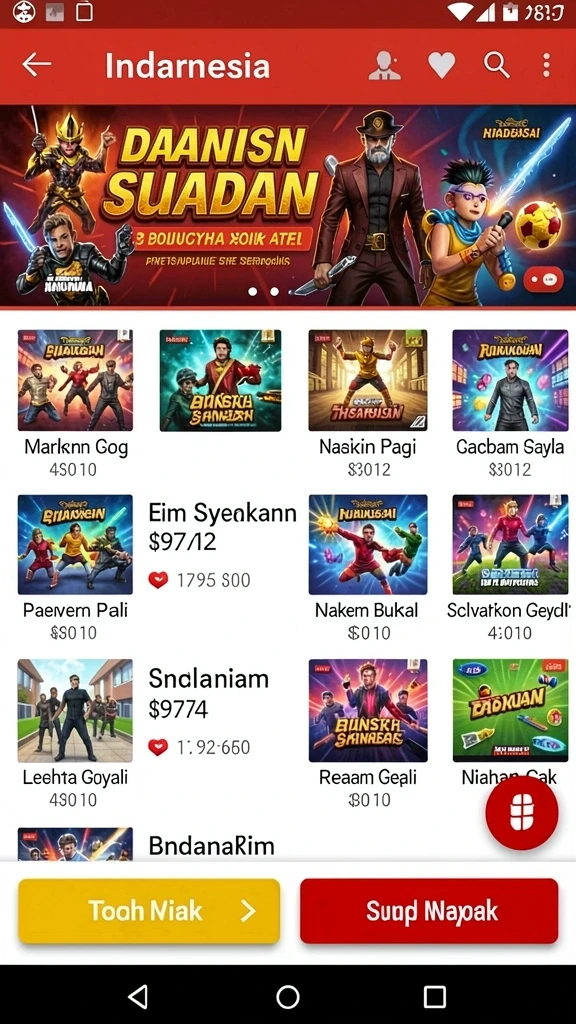Open favorites via the heart icon
Viewport: 576px width, 1024px height.
tap(441, 65)
